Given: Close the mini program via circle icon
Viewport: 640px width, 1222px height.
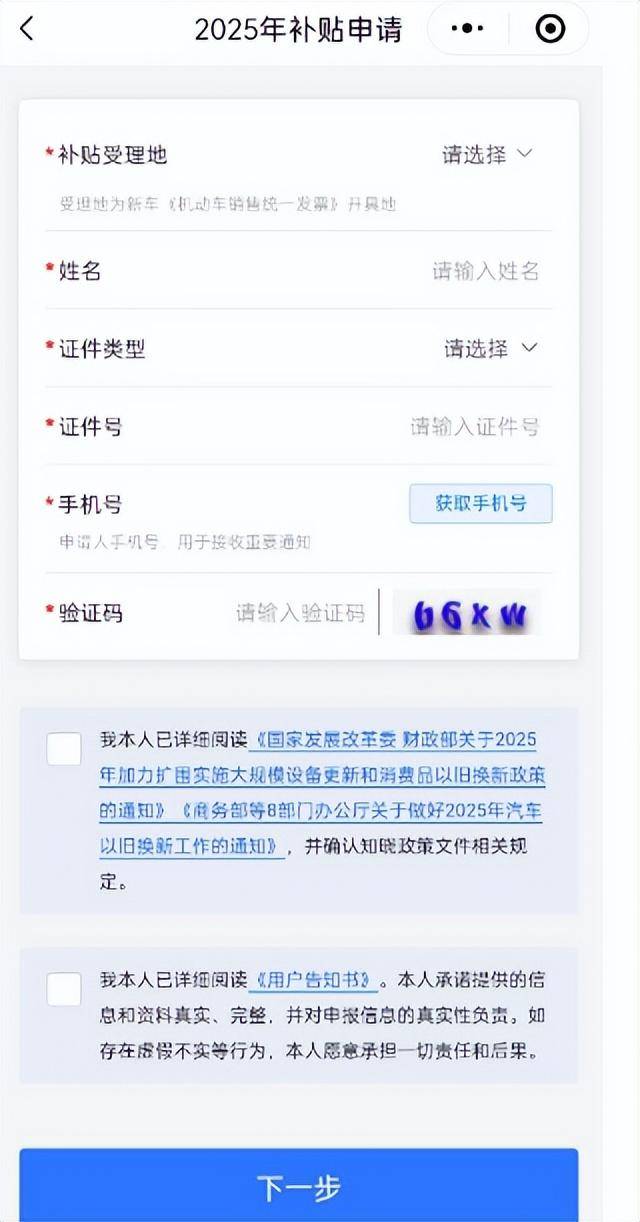Looking at the screenshot, I should coord(550,29).
